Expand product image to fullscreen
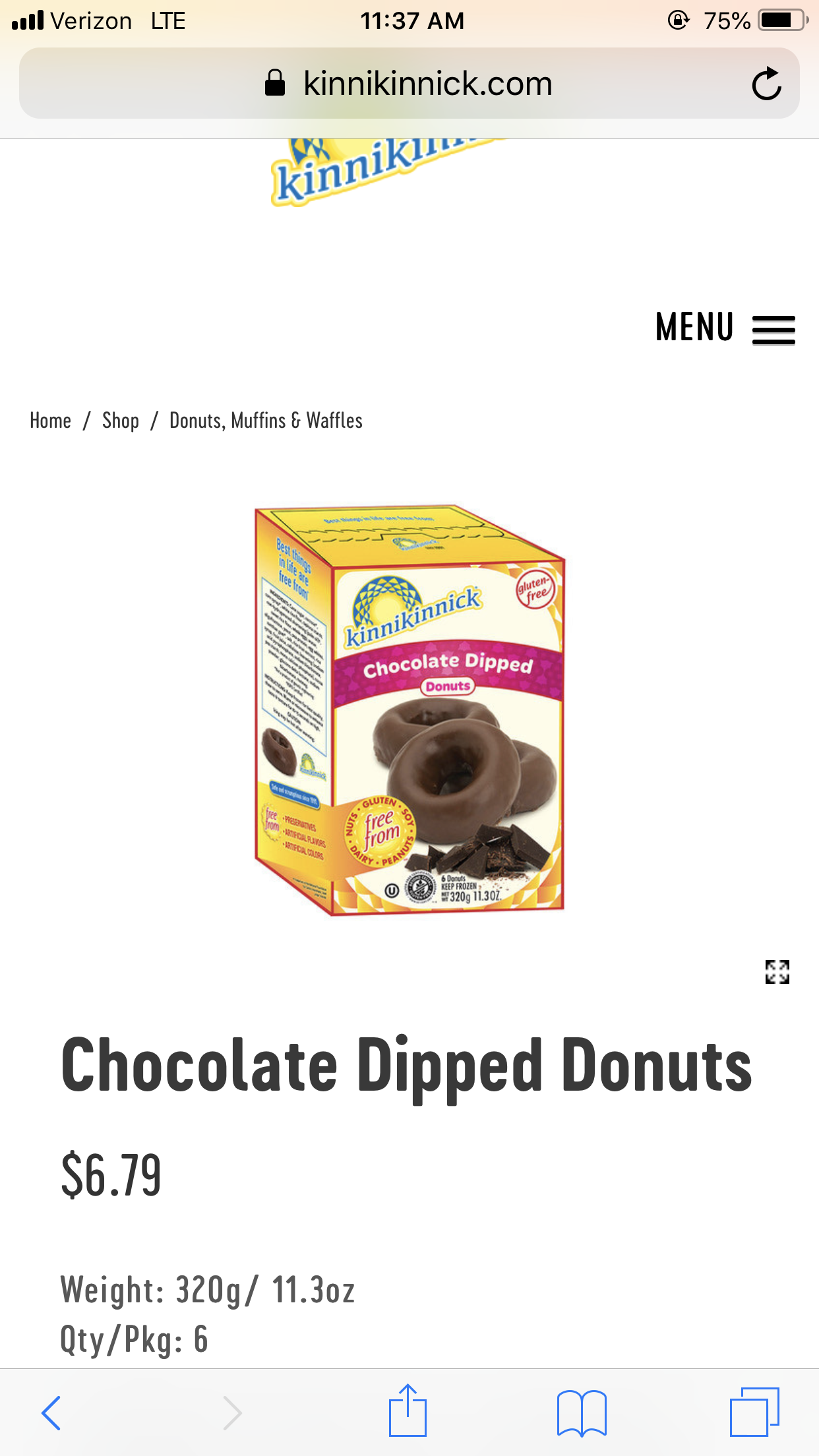The height and width of the screenshot is (1456, 819). [777, 971]
